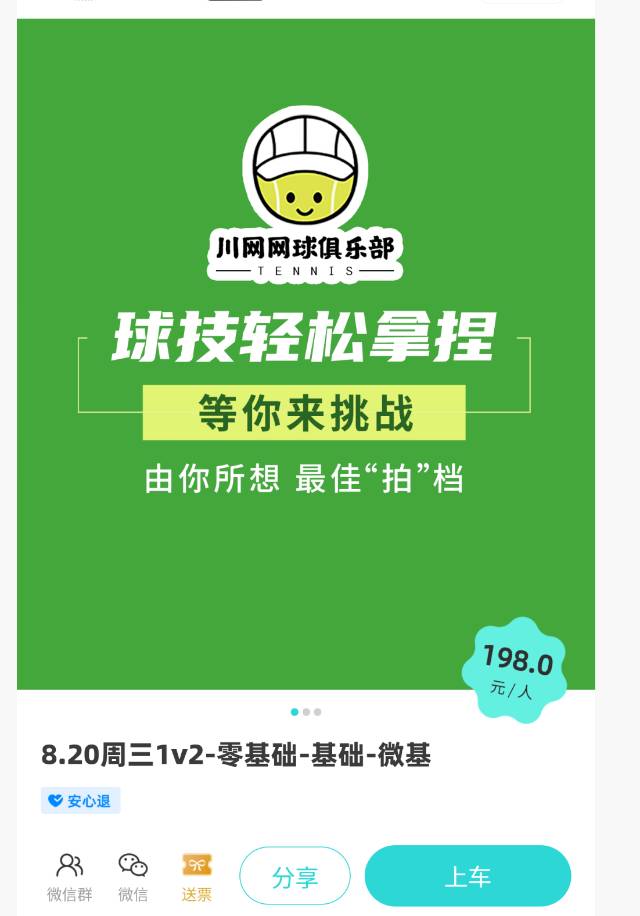Open the 微信群 group option
Viewport: 640px width, 916px height.
point(70,877)
